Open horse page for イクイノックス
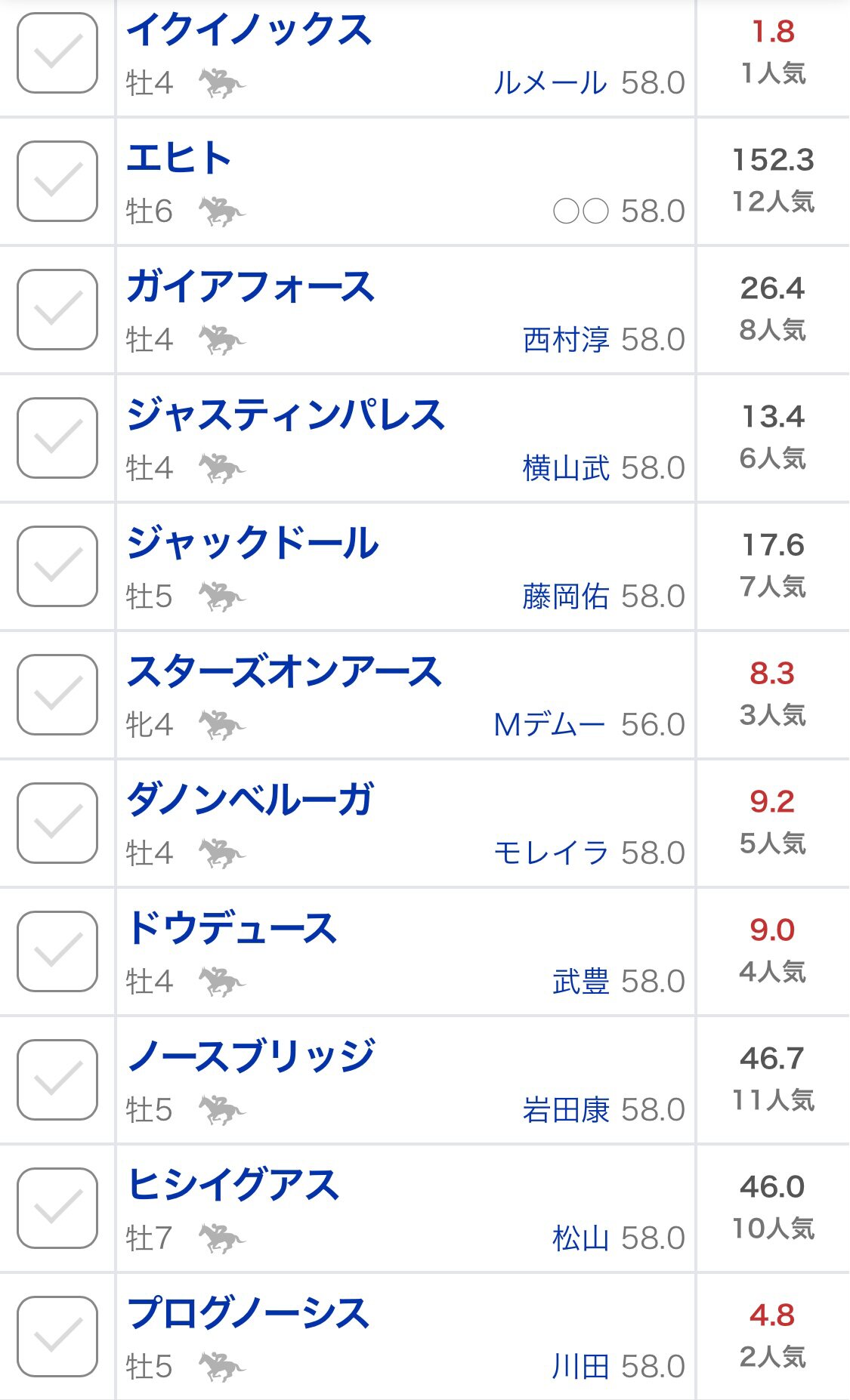Image resolution: width=850 pixels, height=1400 pixels. click(x=249, y=30)
